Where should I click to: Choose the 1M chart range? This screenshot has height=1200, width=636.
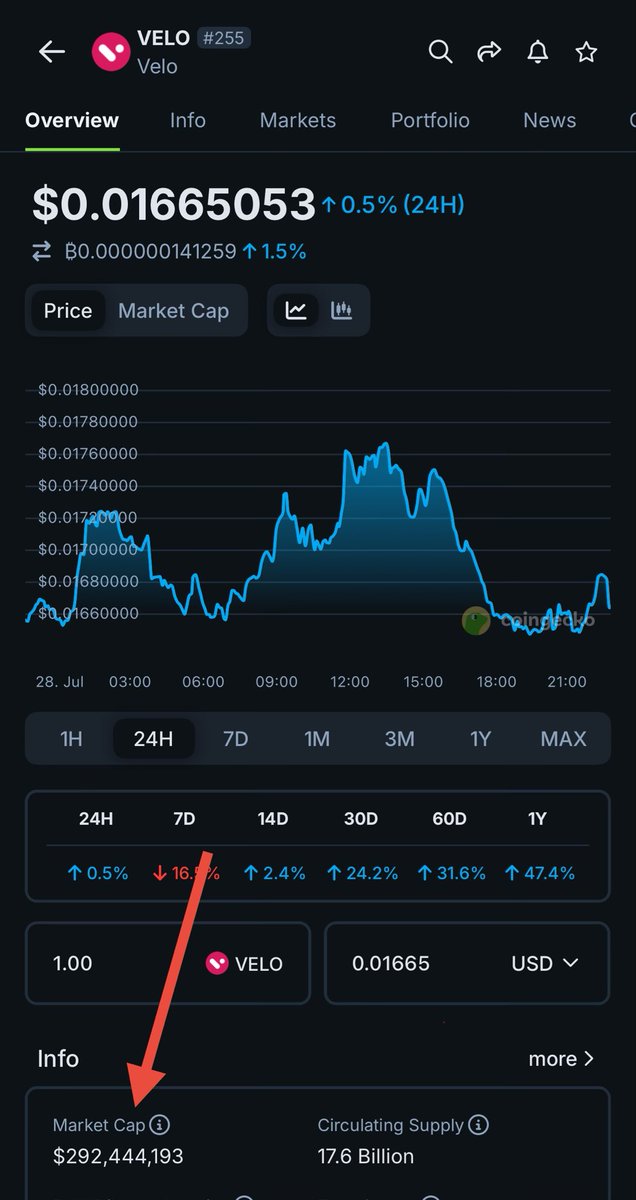317,739
